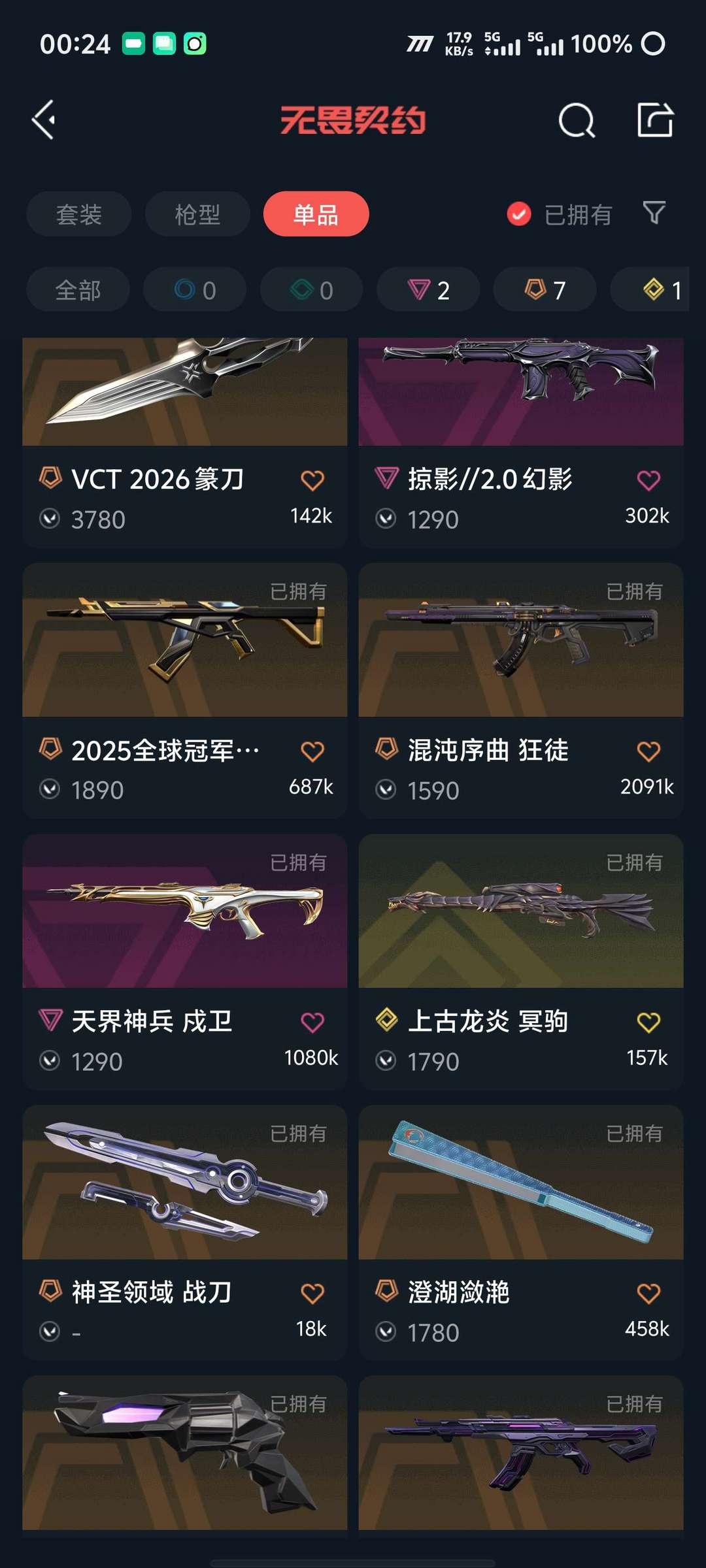Filter by the purple triangle chip showing 2

(428, 289)
